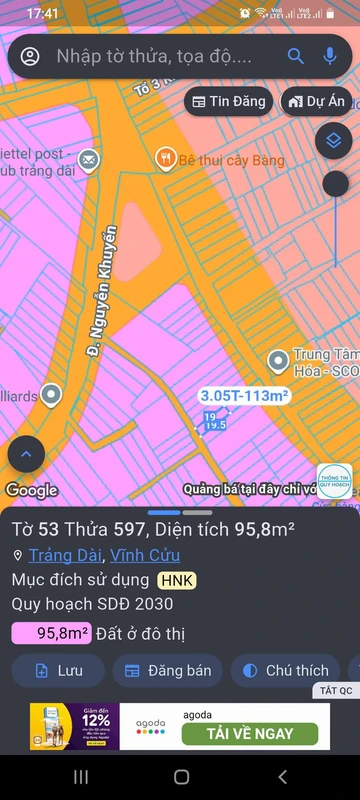Viewport: 360px width, 800px height.
Task: Open the Vĩnh Cửu link
Action: [x=145, y=555]
